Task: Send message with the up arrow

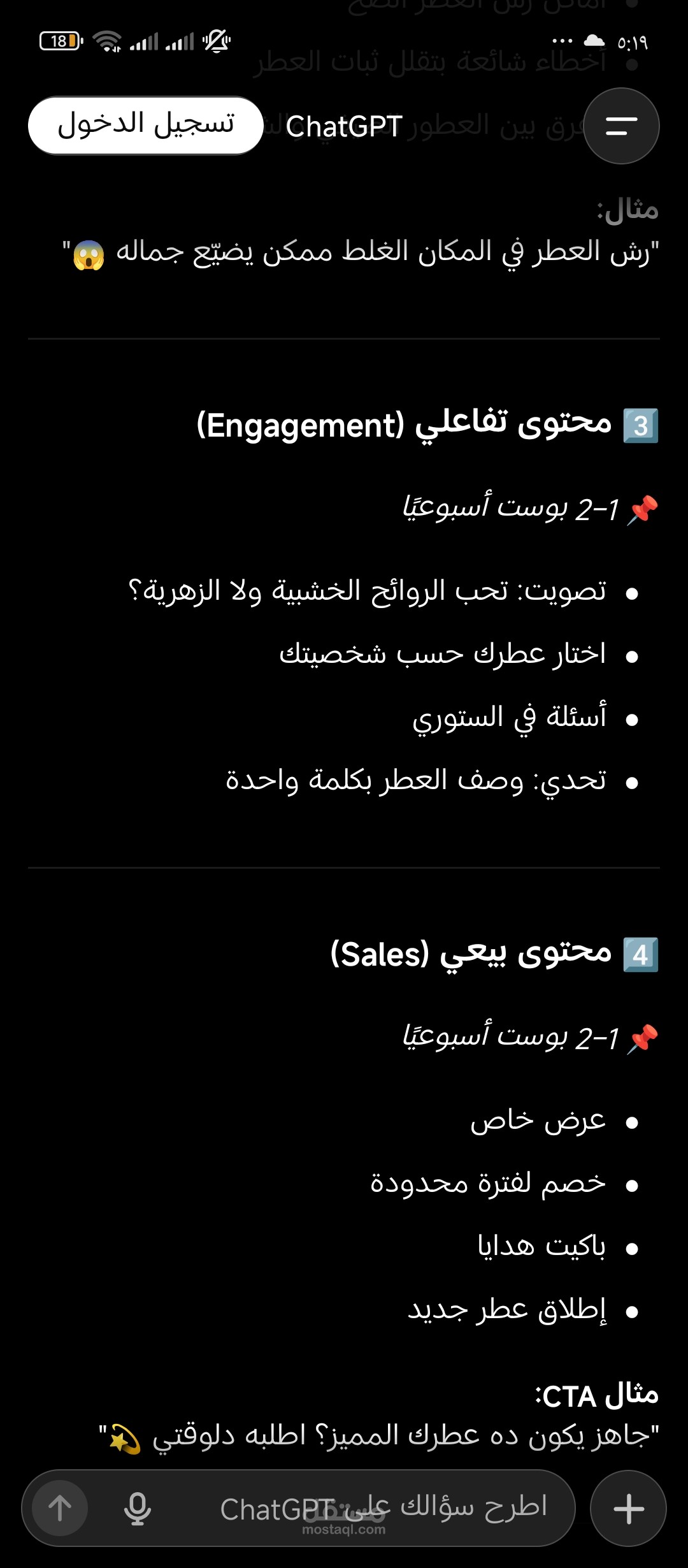Action: (x=61, y=1509)
